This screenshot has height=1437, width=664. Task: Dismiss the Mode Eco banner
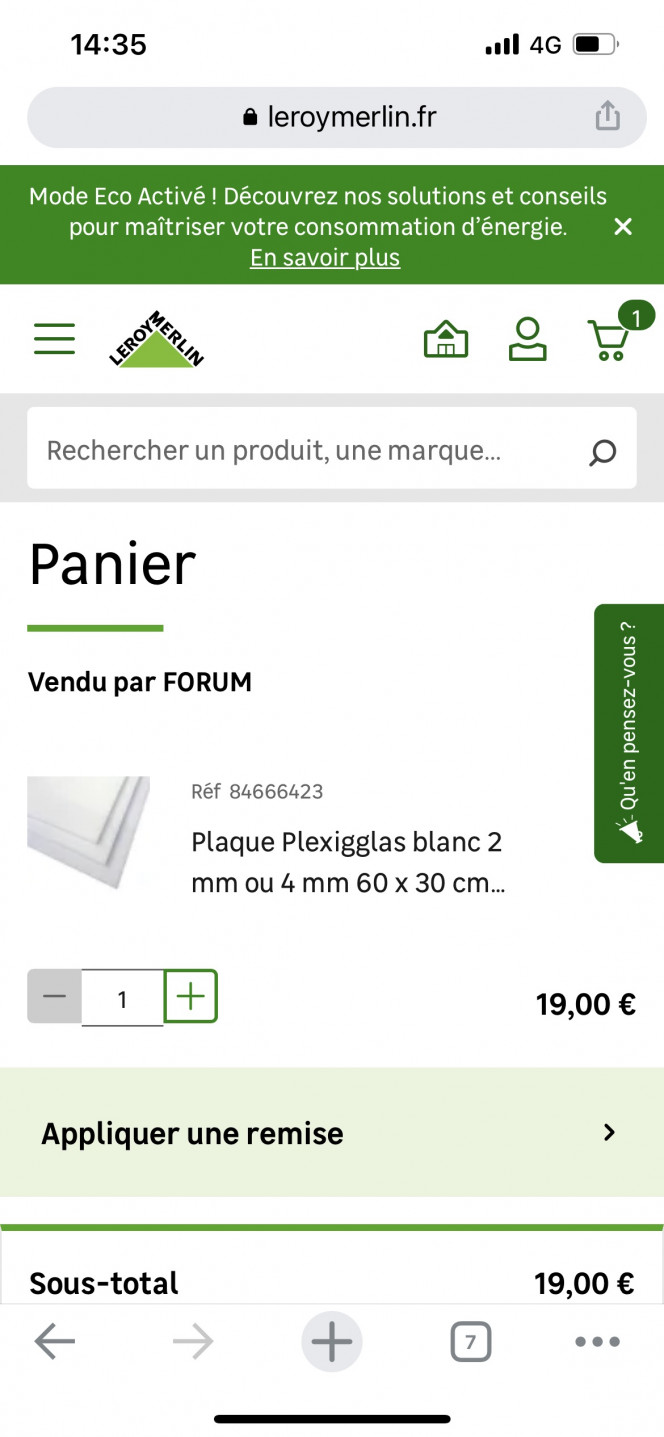[x=623, y=227]
